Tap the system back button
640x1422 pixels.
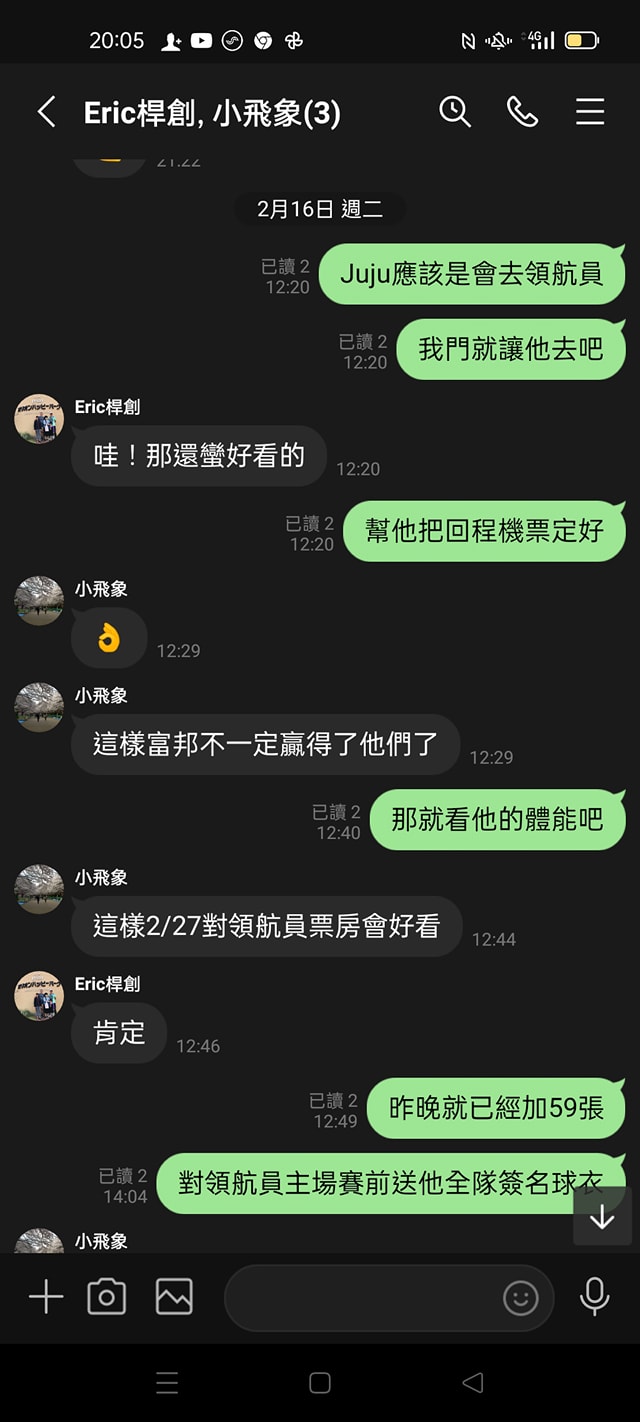click(x=473, y=1383)
